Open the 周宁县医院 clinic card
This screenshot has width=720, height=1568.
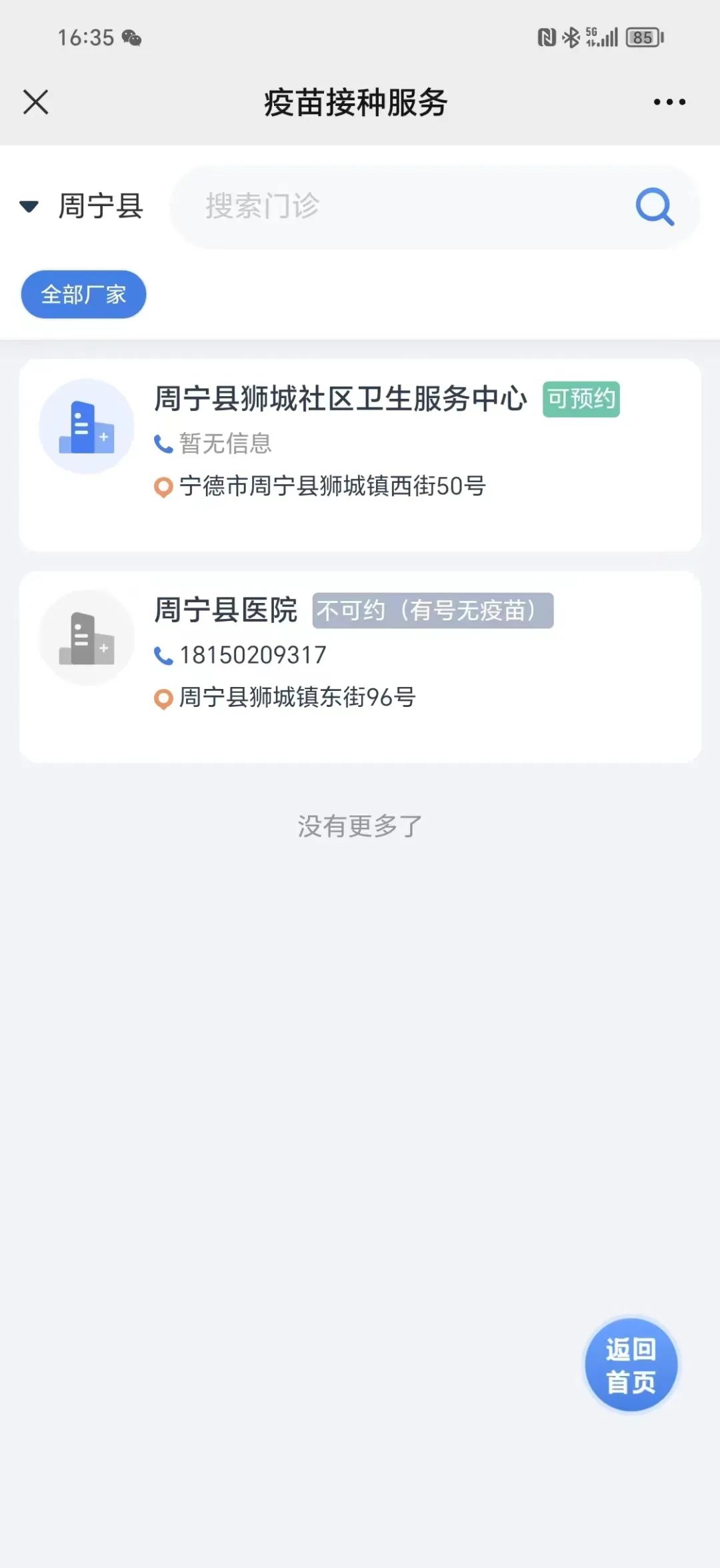coord(360,666)
